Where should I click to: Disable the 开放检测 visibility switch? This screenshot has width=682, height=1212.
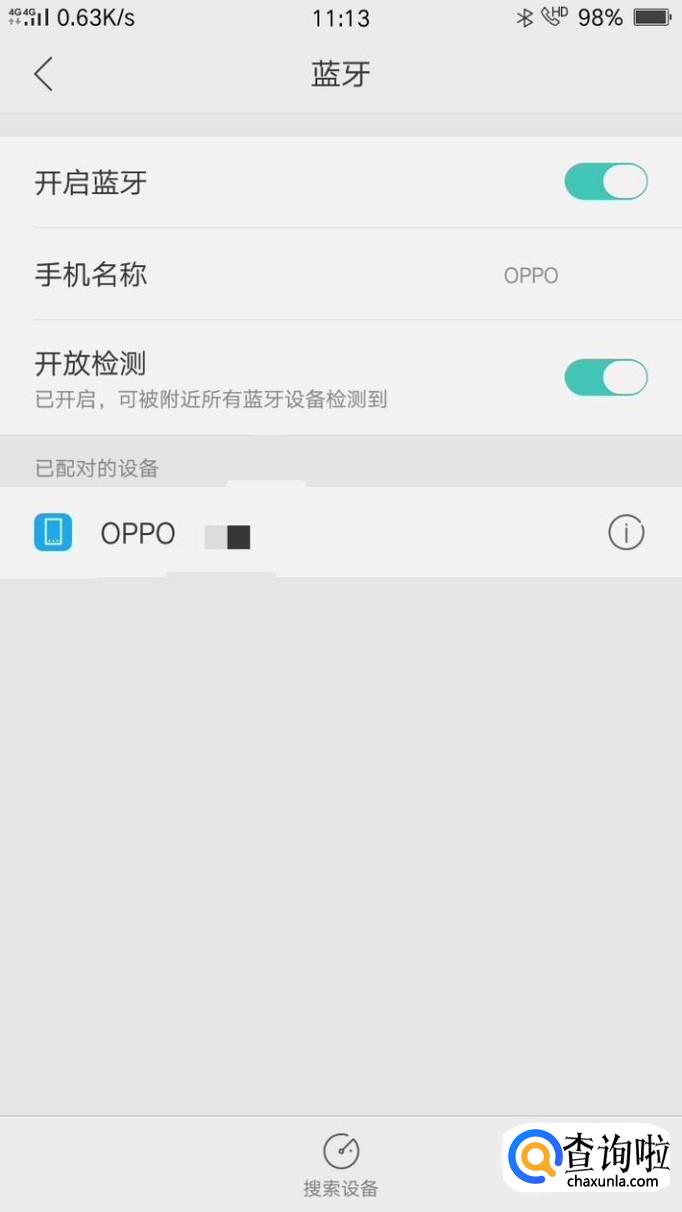click(605, 377)
